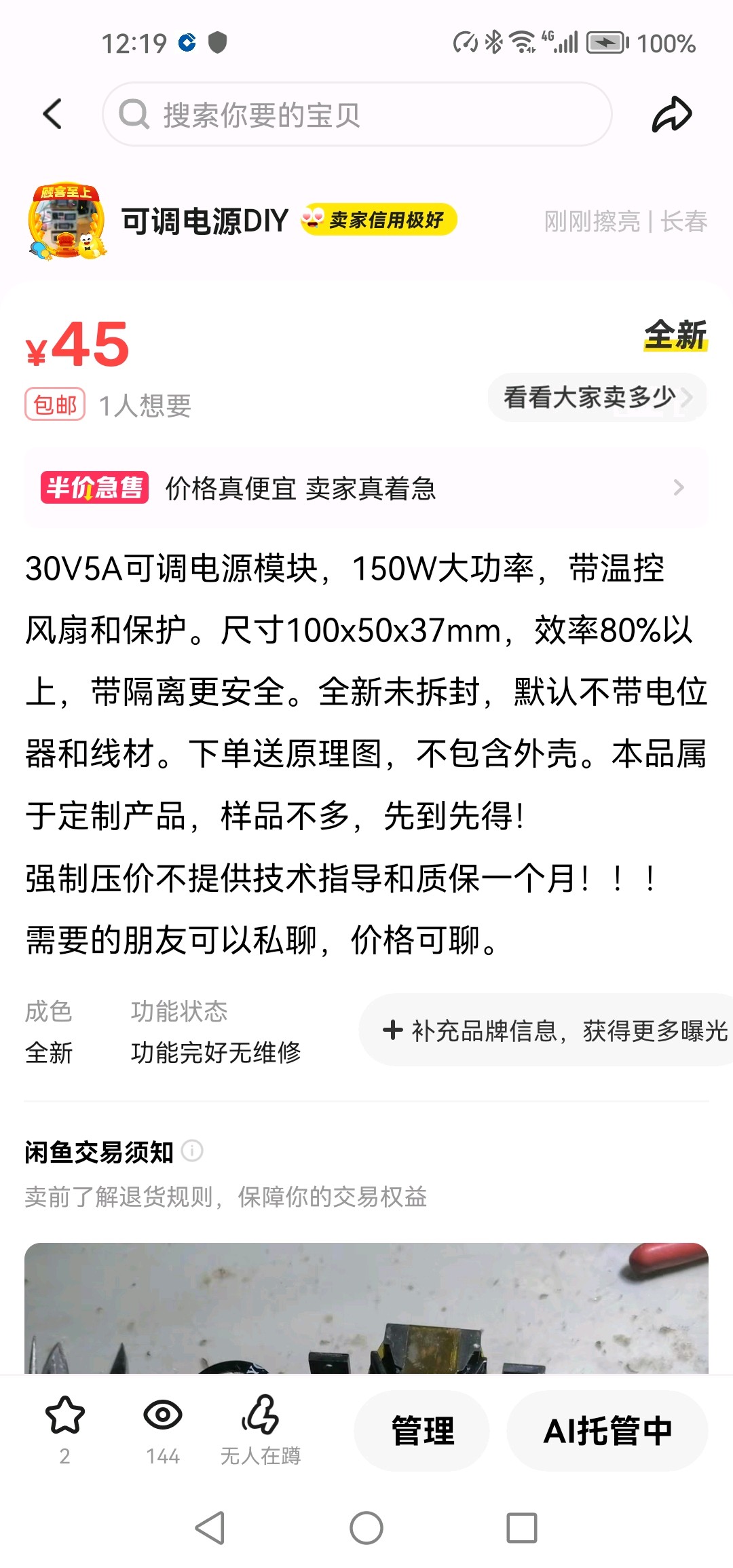Share this listing via the arrow icon
Viewport: 733px width, 1568px height.
(671, 114)
